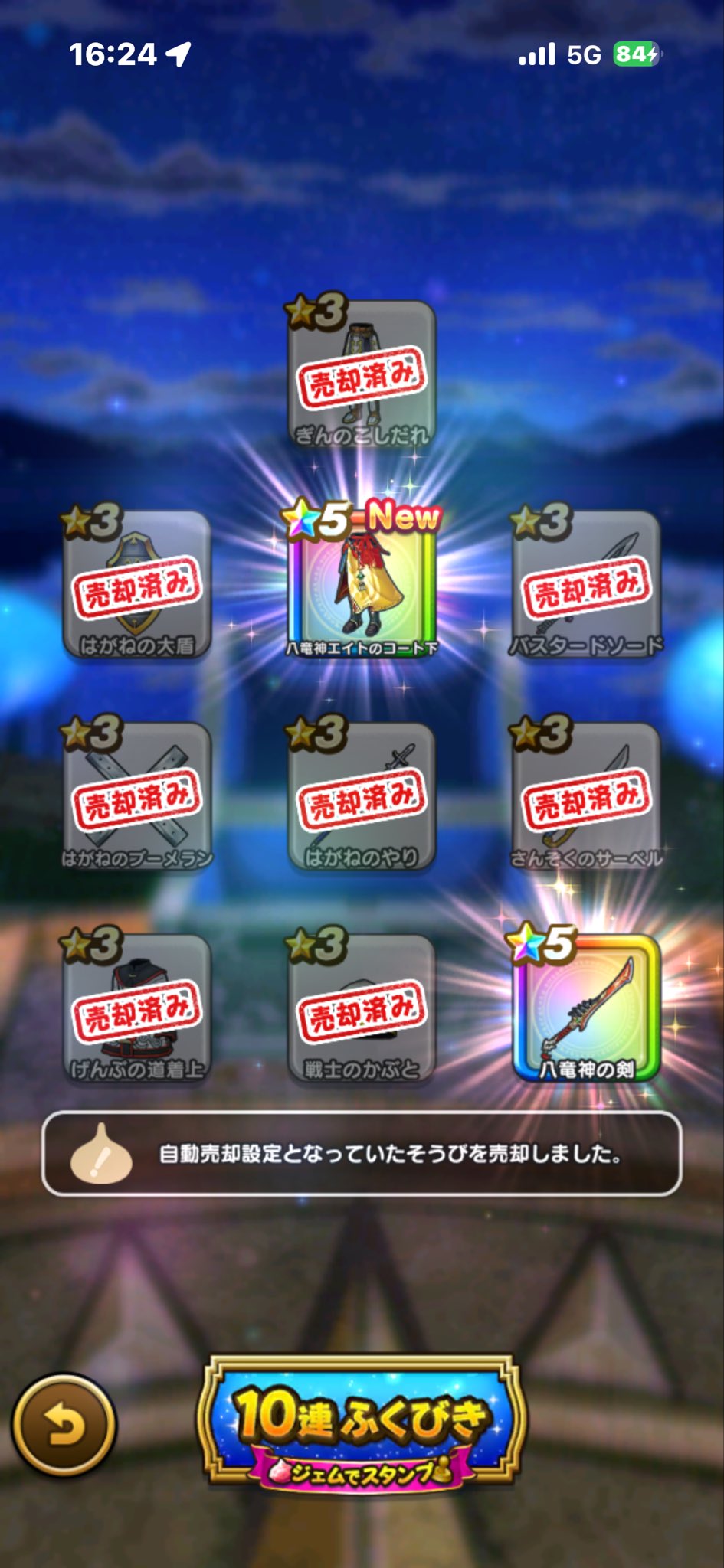View the sold はがねの大盾 item
Image resolution: width=724 pixels, height=1568 pixels.
point(136,586)
